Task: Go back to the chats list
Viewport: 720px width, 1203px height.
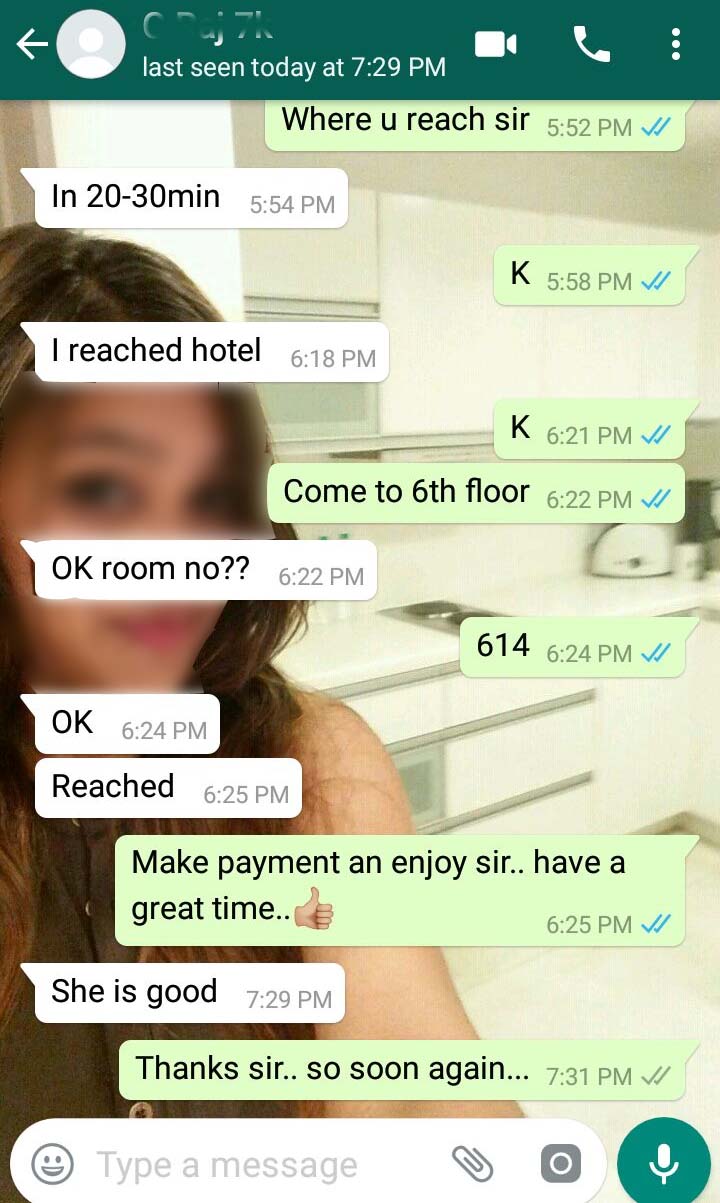Action: tap(30, 45)
